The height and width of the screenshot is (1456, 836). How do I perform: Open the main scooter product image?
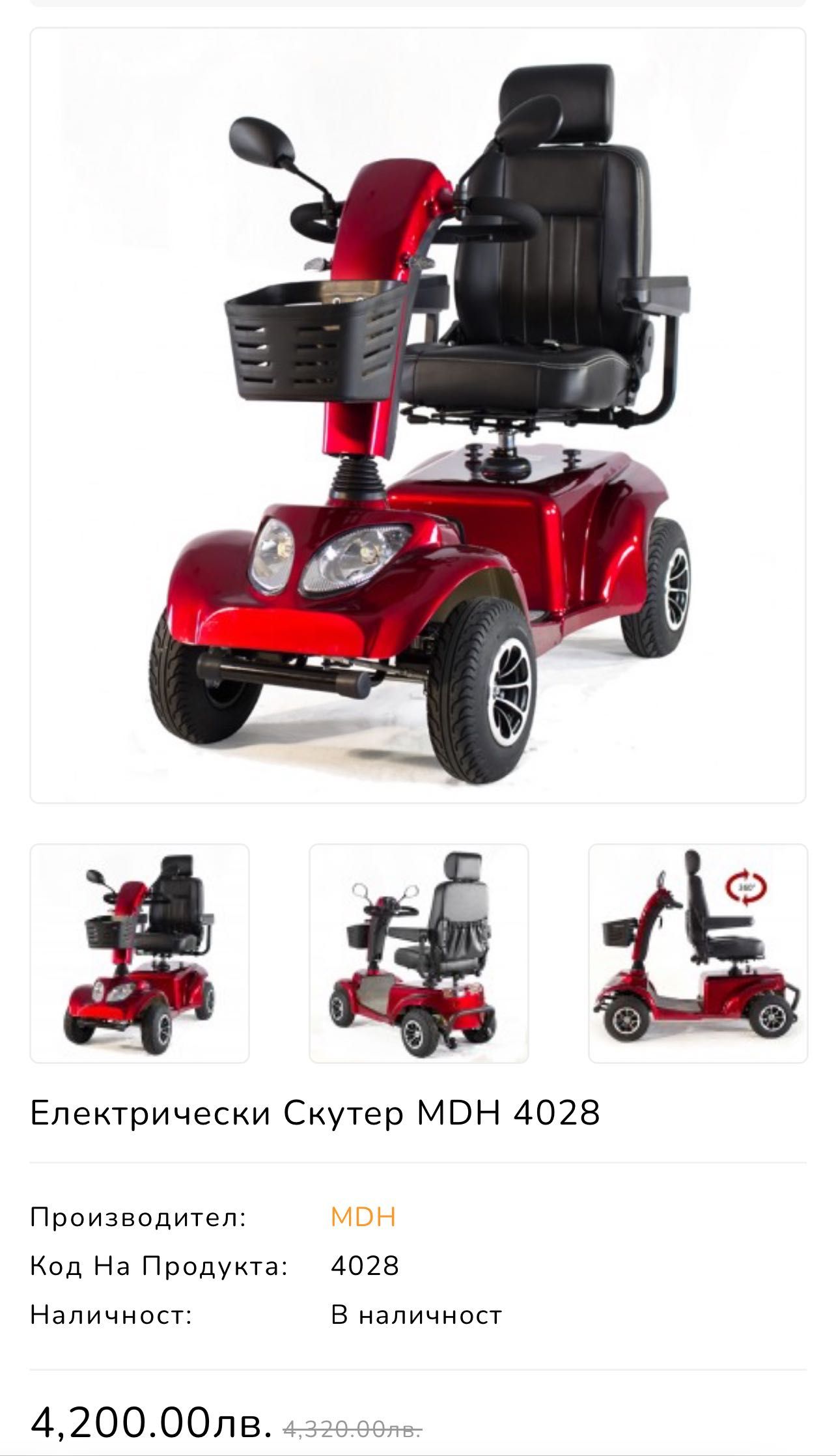click(418, 415)
